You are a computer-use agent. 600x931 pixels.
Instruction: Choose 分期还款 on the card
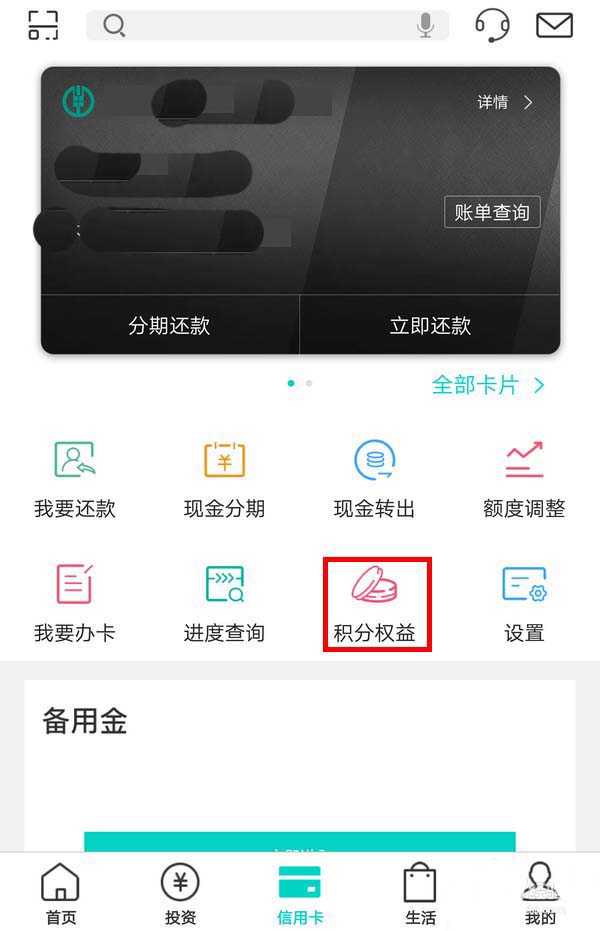click(x=170, y=325)
